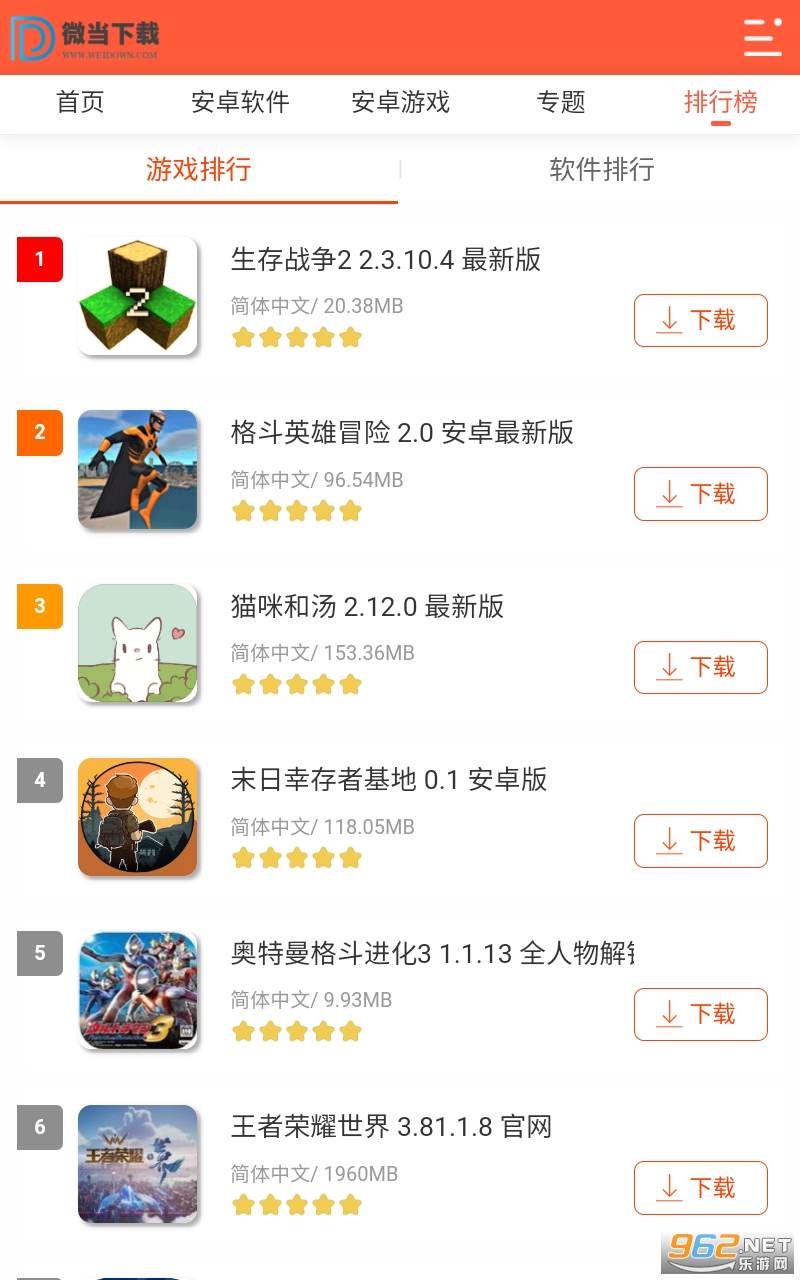The image size is (800, 1280).
Task: Tap the 王者荣耀世界 game icon
Action: [x=137, y=1164]
